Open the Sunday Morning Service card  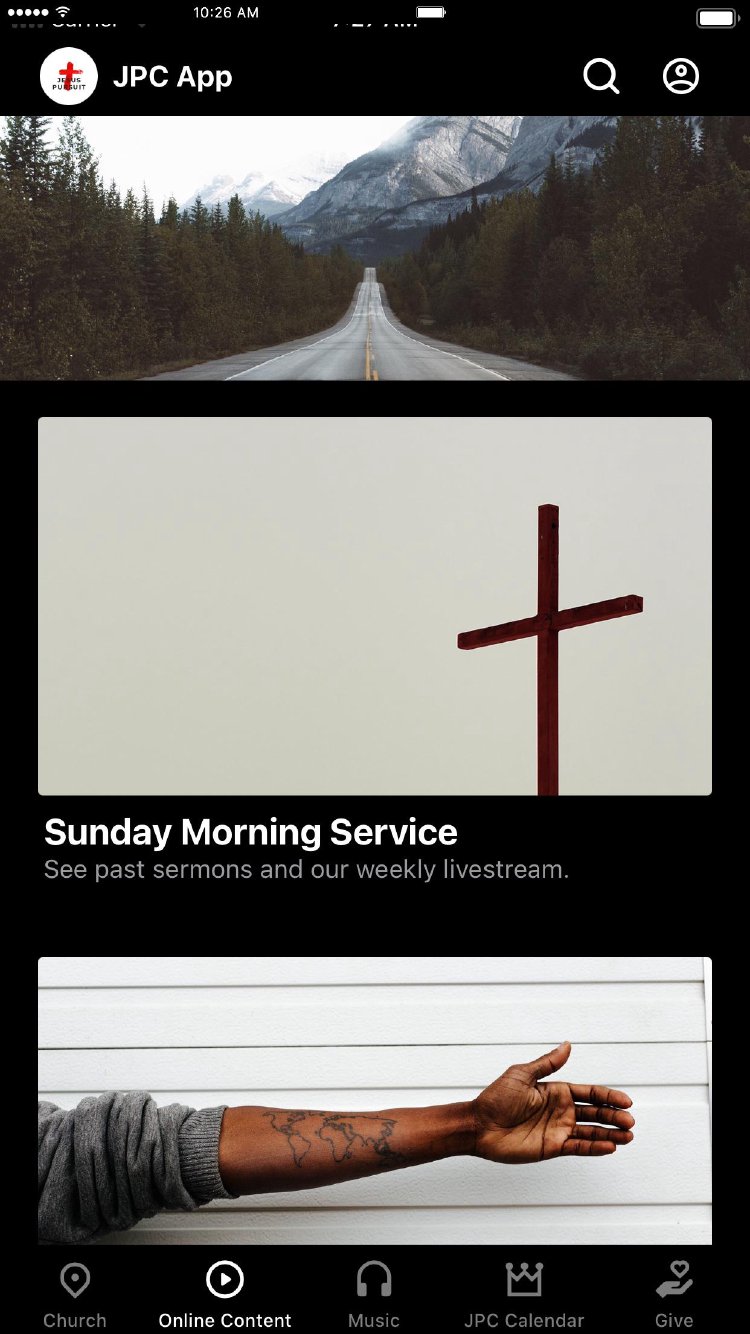click(375, 606)
